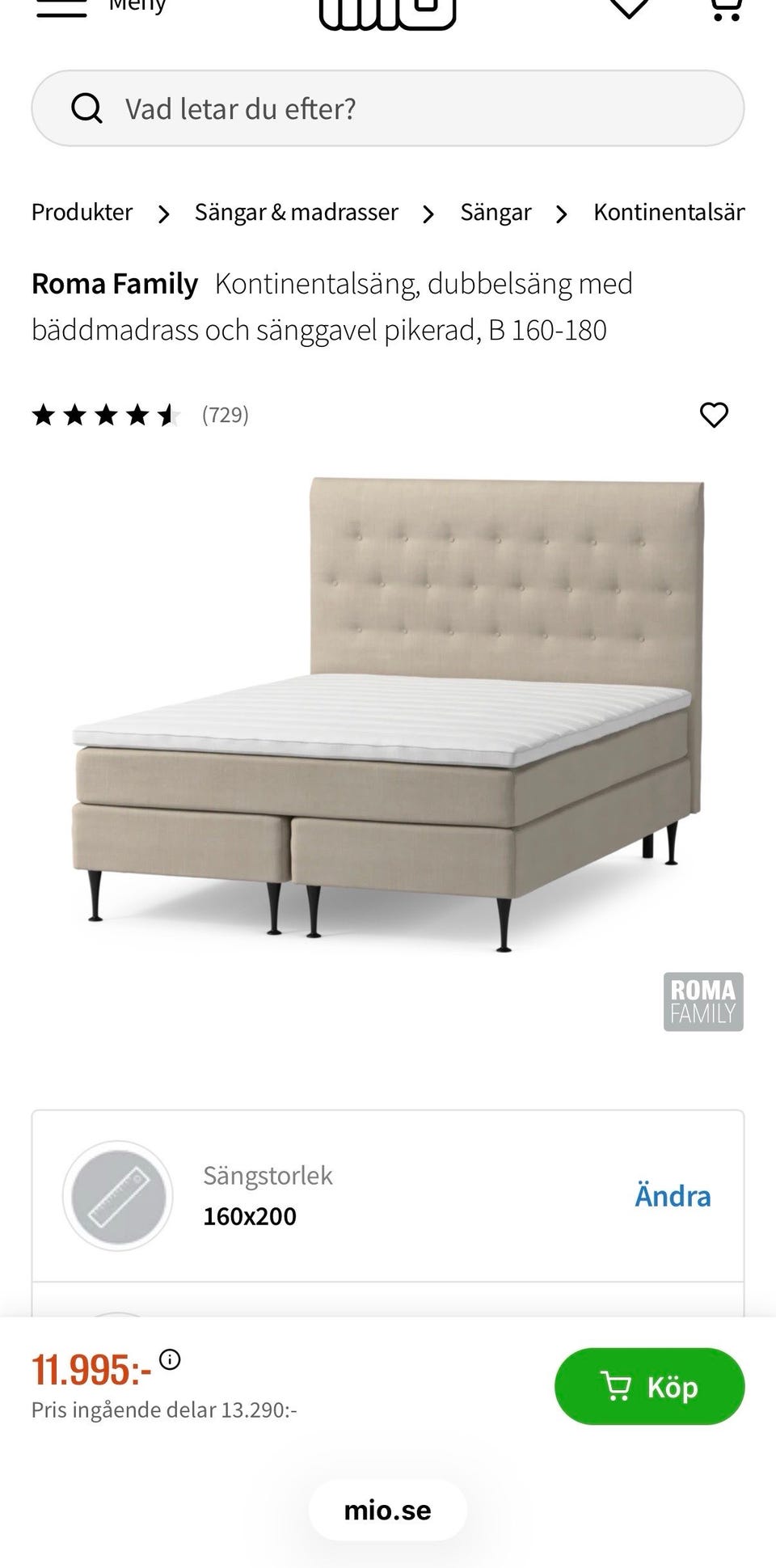Save Roma Family bed to favorites
This screenshot has width=776, height=1568.
coord(714,415)
